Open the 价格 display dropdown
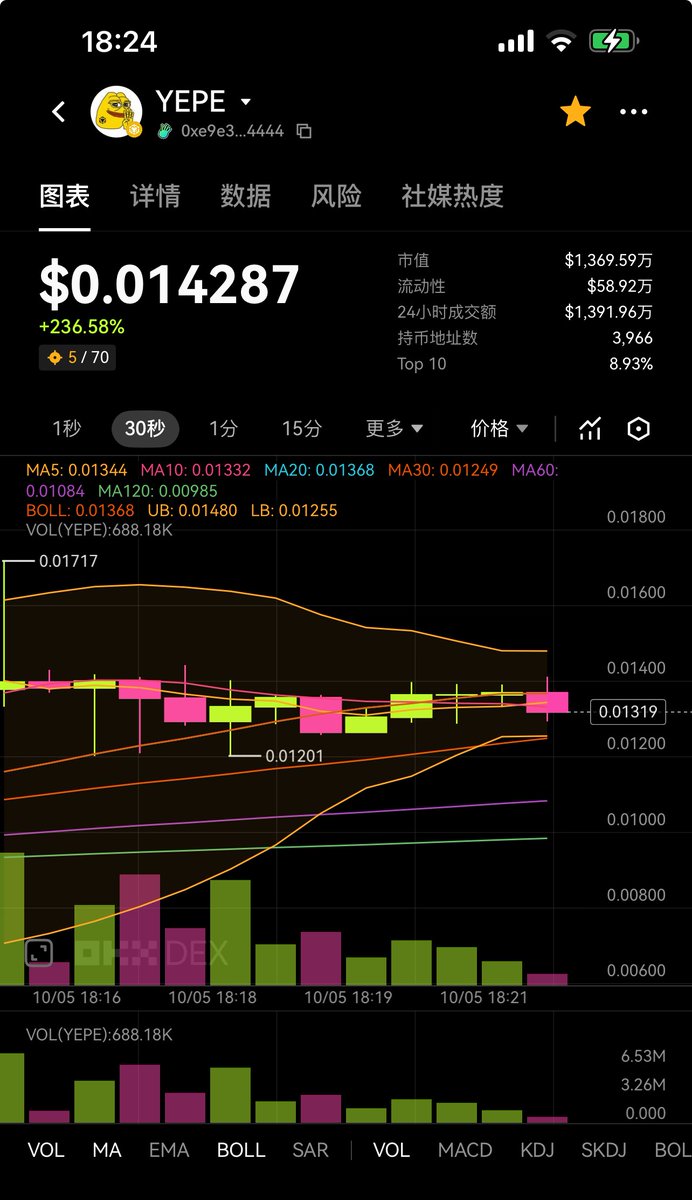 pyautogui.click(x=499, y=429)
